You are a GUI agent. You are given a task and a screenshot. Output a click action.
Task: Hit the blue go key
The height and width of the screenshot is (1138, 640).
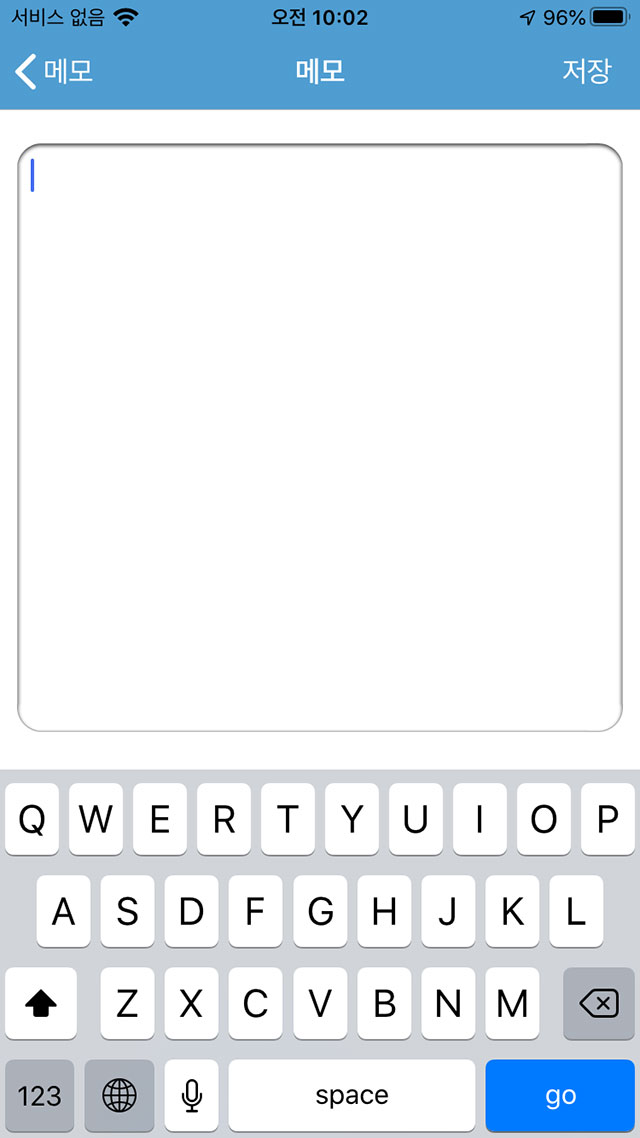tap(560, 1095)
